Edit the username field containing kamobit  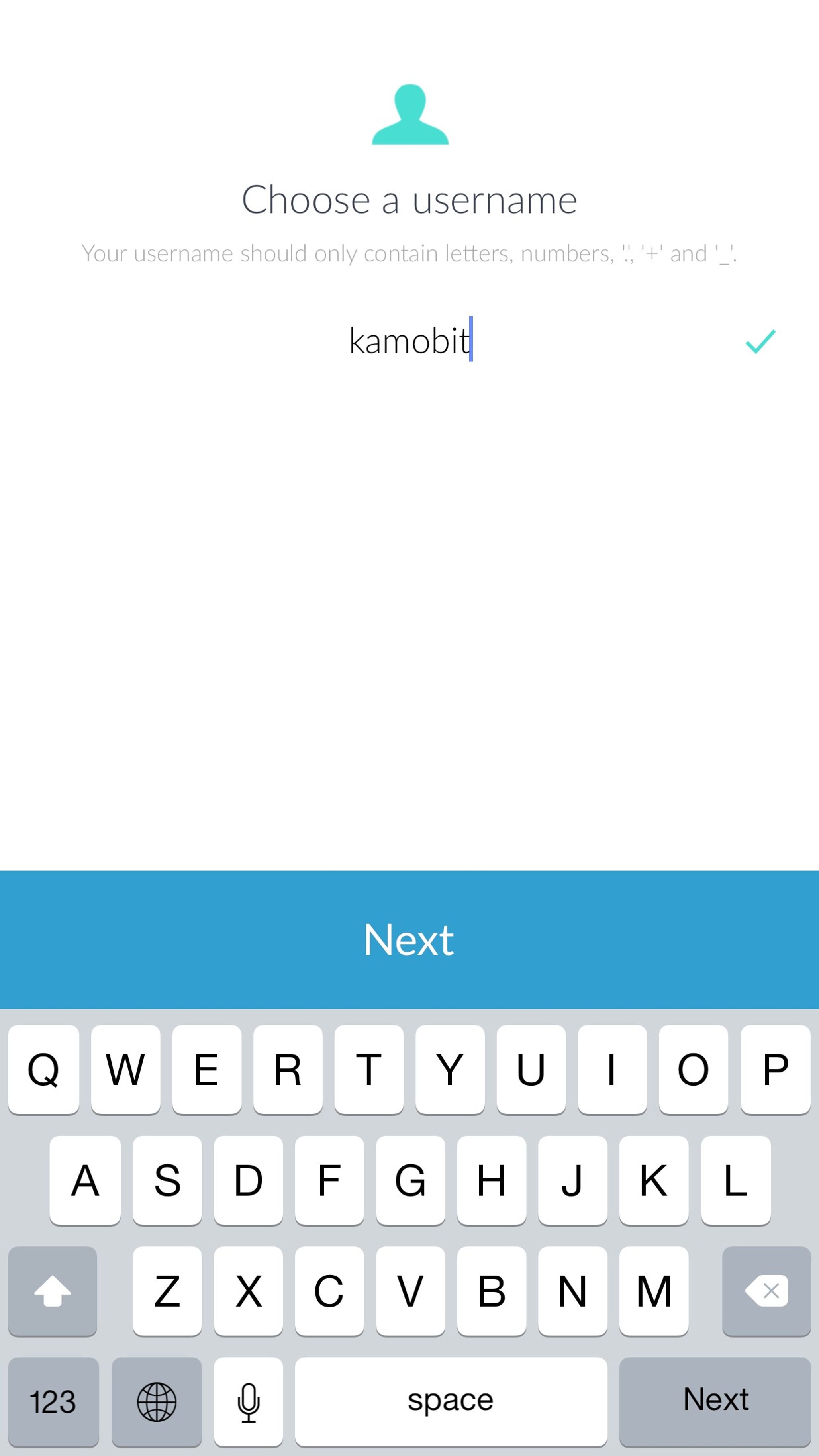coord(409,341)
